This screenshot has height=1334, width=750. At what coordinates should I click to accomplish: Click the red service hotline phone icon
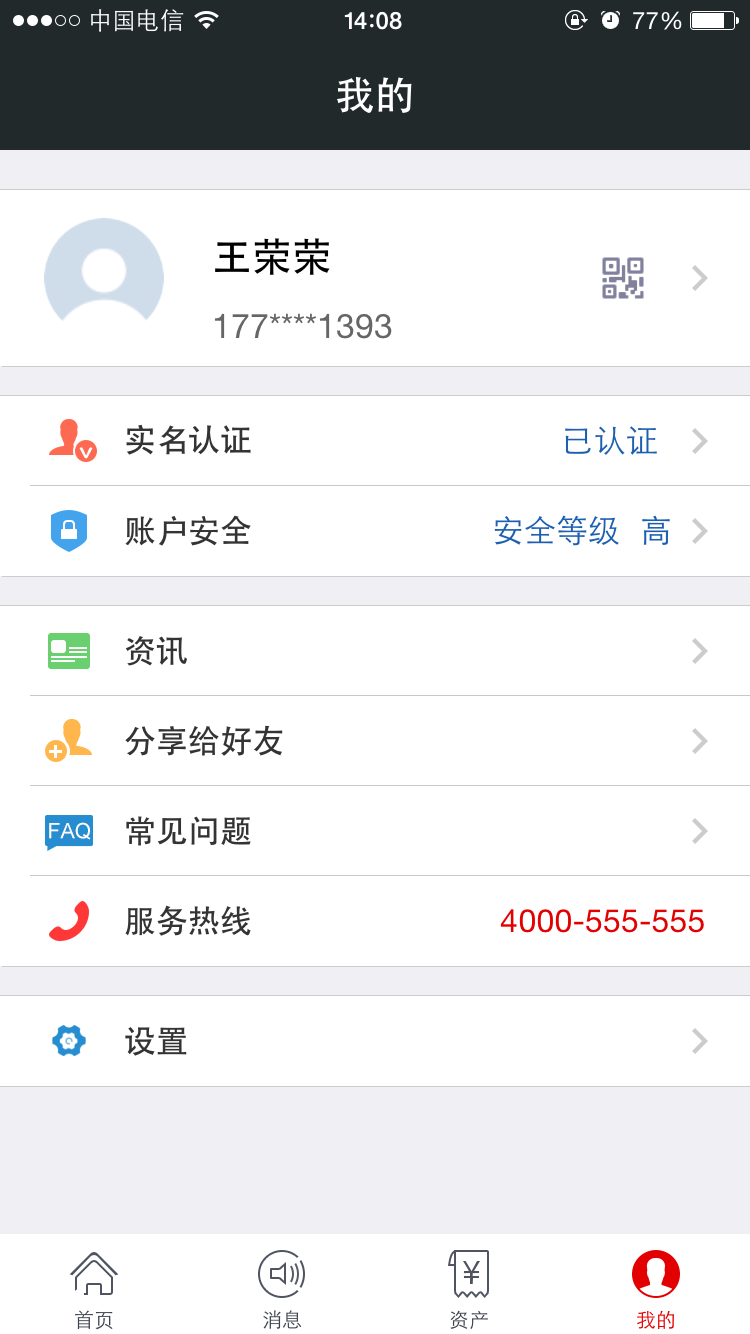click(x=68, y=921)
